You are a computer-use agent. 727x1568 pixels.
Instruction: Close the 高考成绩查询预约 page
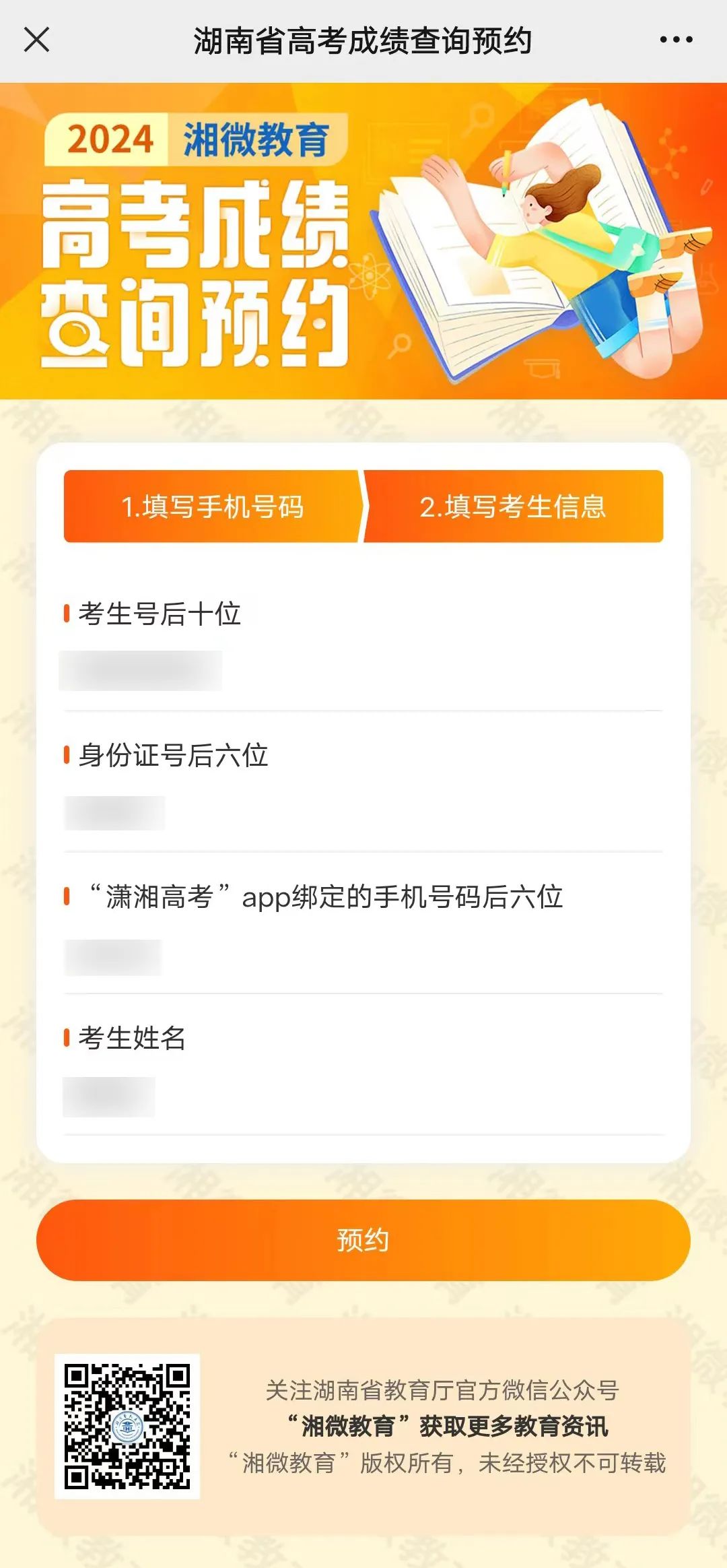37,40
